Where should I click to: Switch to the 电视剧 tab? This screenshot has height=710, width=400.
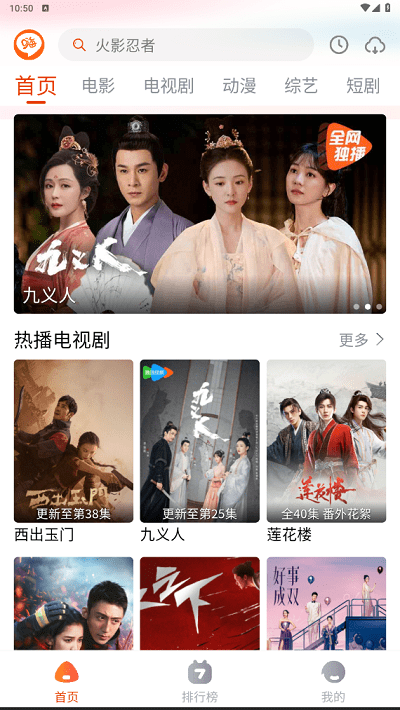pos(169,86)
